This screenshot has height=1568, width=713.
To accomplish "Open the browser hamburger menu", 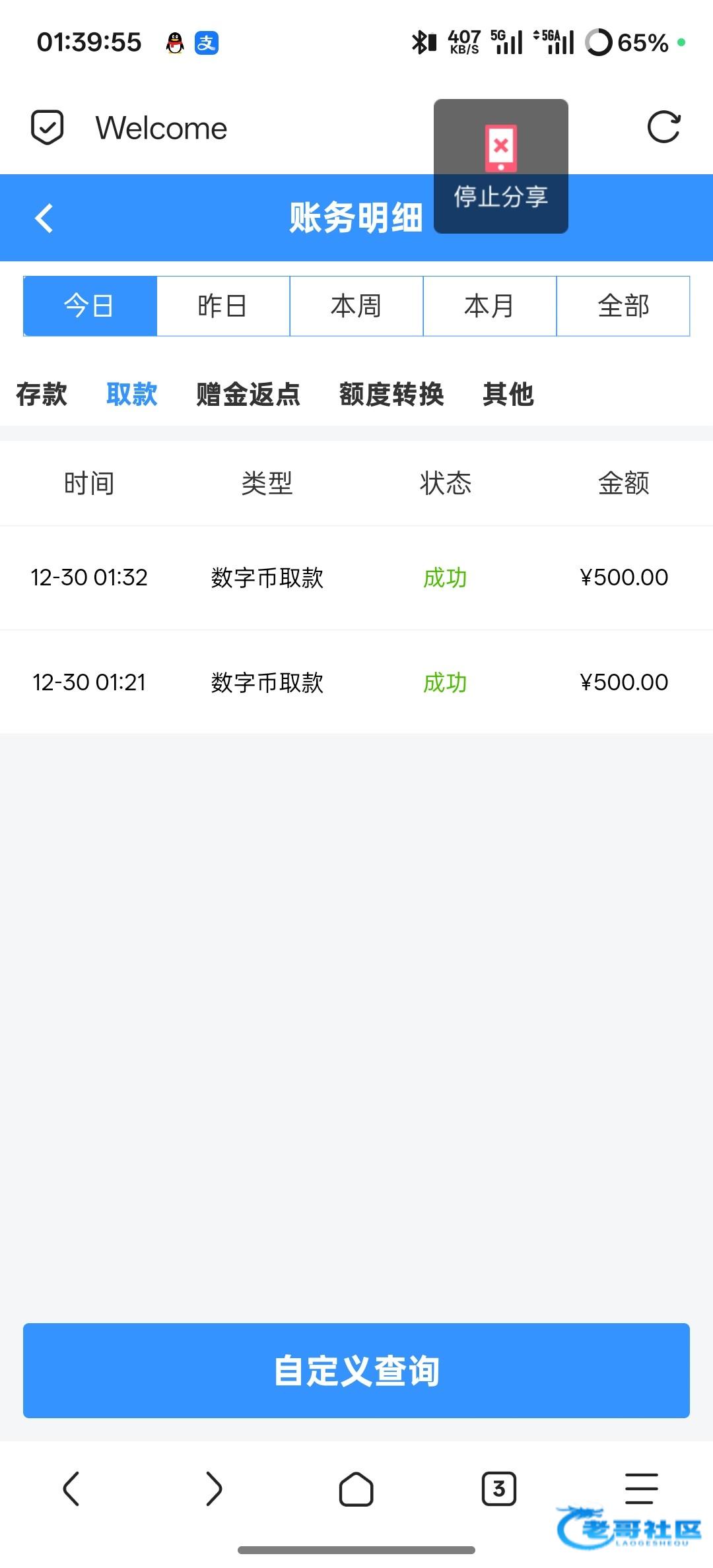I will [641, 1489].
